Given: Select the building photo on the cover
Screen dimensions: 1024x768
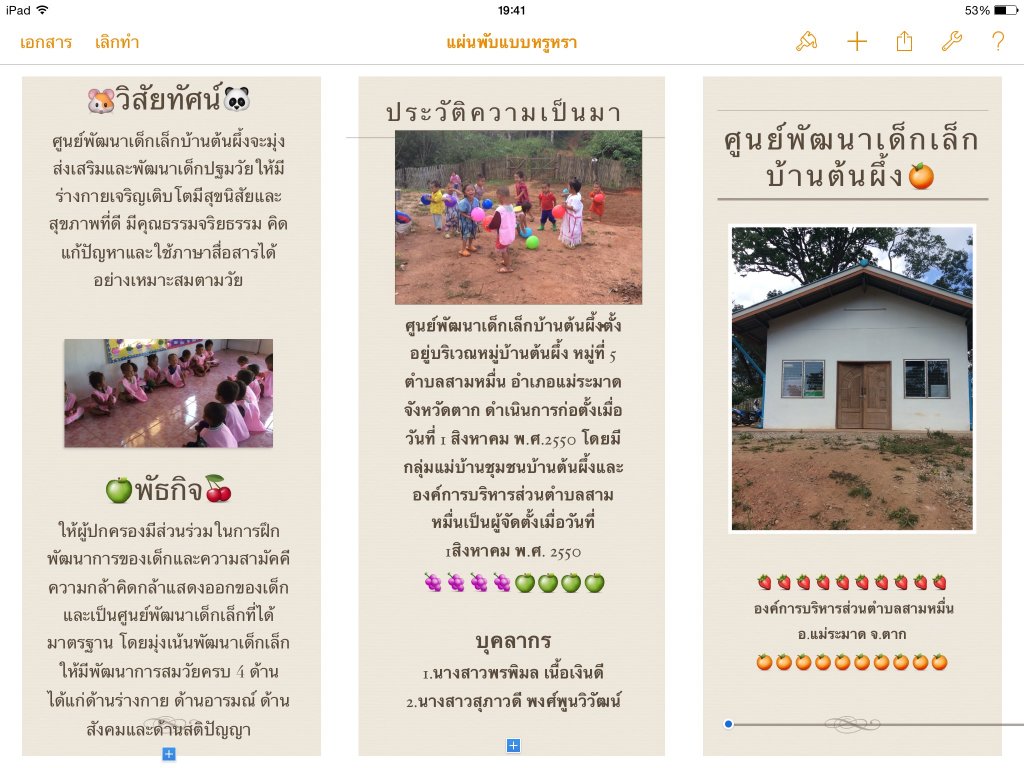Looking at the screenshot, I should click(852, 378).
